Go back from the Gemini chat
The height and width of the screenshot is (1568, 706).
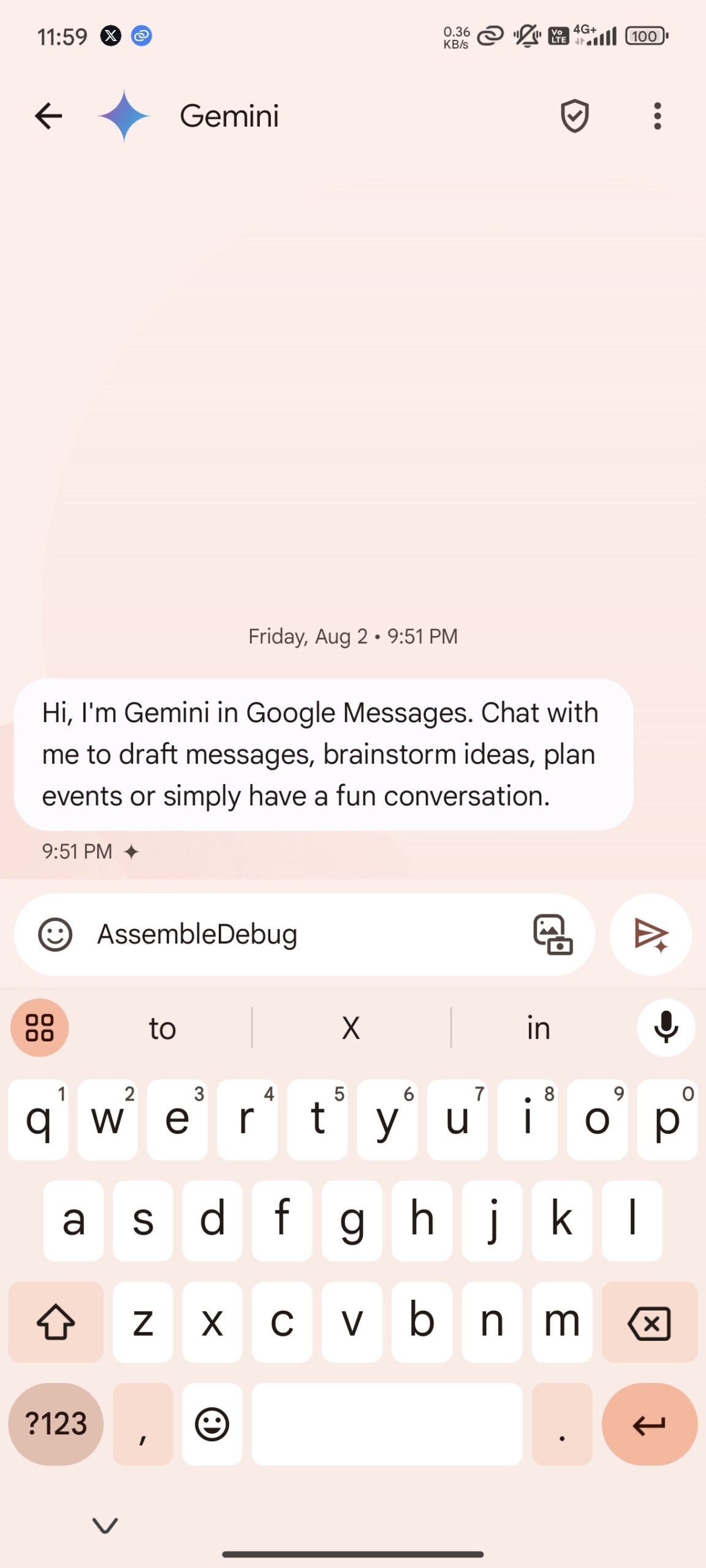coord(48,116)
